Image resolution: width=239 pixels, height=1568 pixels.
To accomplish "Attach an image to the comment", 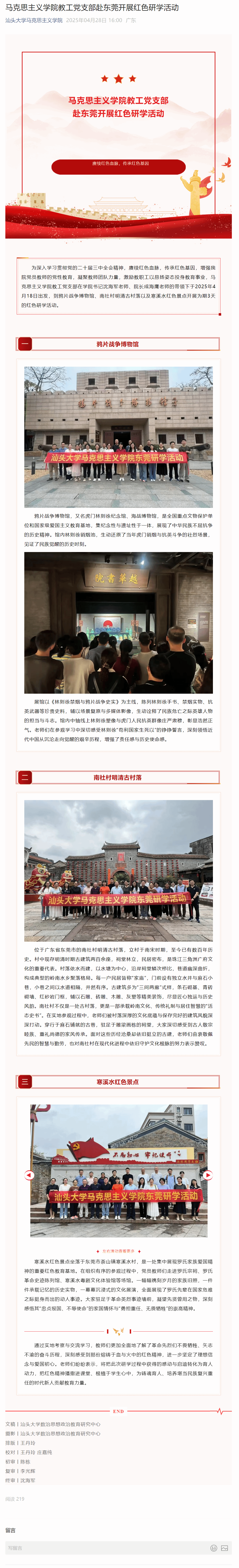I will pyautogui.click(x=225, y=1548).
